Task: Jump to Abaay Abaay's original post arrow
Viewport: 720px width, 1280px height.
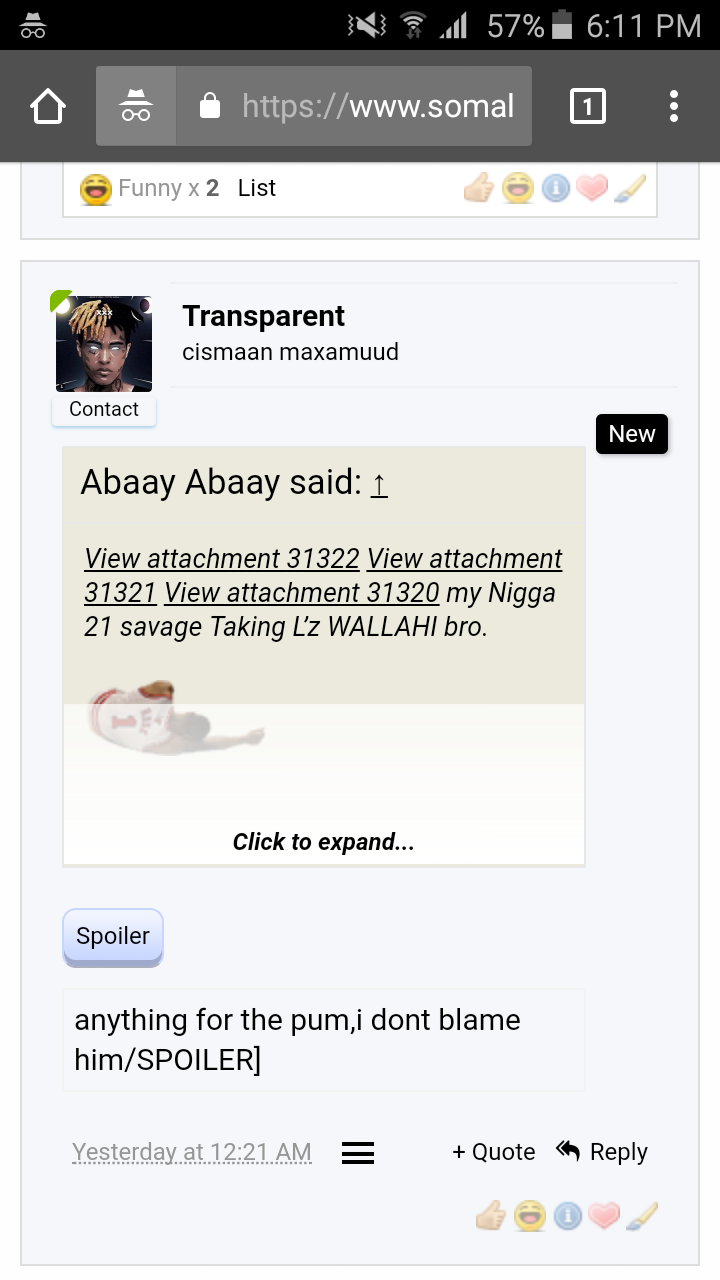Action: (x=379, y=484)
